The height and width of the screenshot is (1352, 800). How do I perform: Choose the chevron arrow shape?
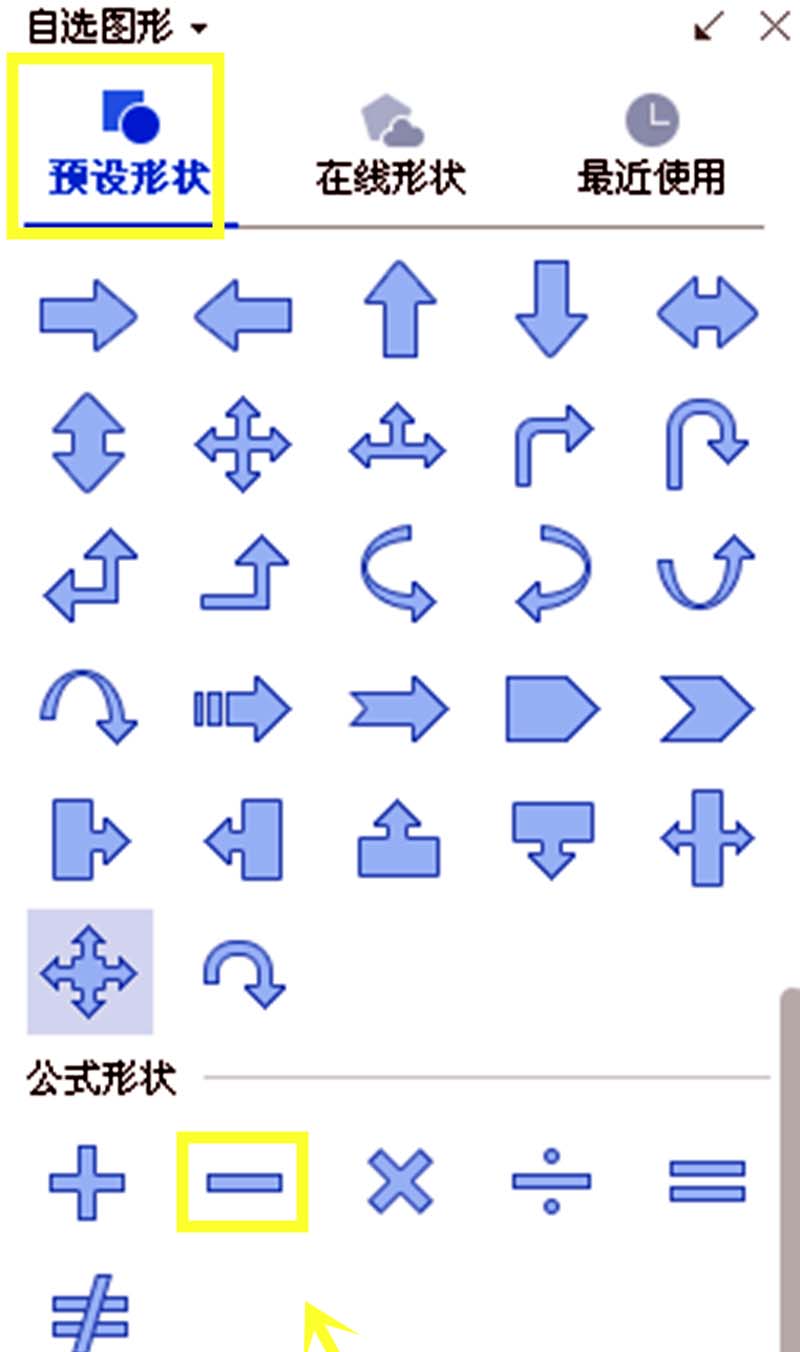pos(707,709)
